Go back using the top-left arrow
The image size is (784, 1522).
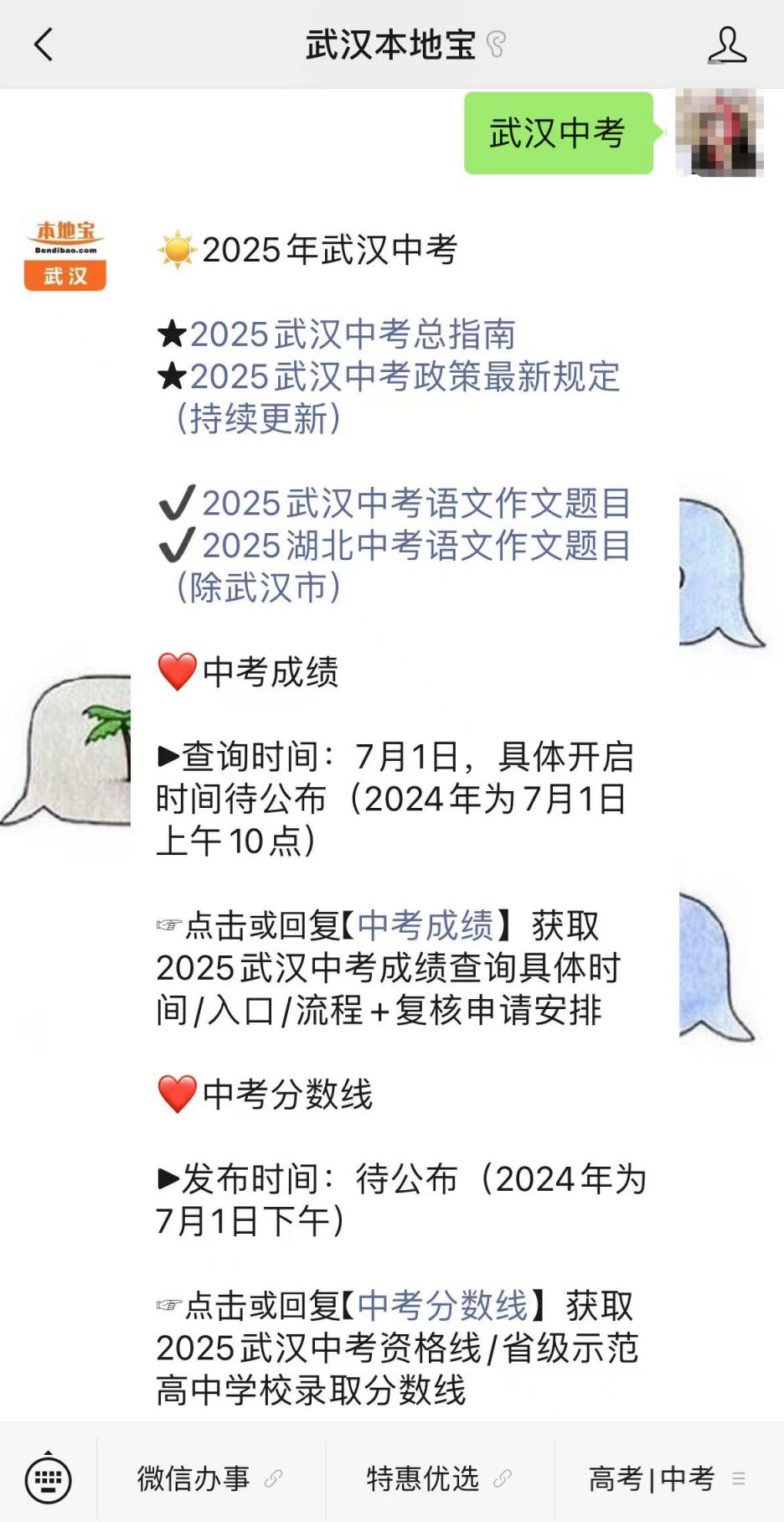(x=44, y=44)
